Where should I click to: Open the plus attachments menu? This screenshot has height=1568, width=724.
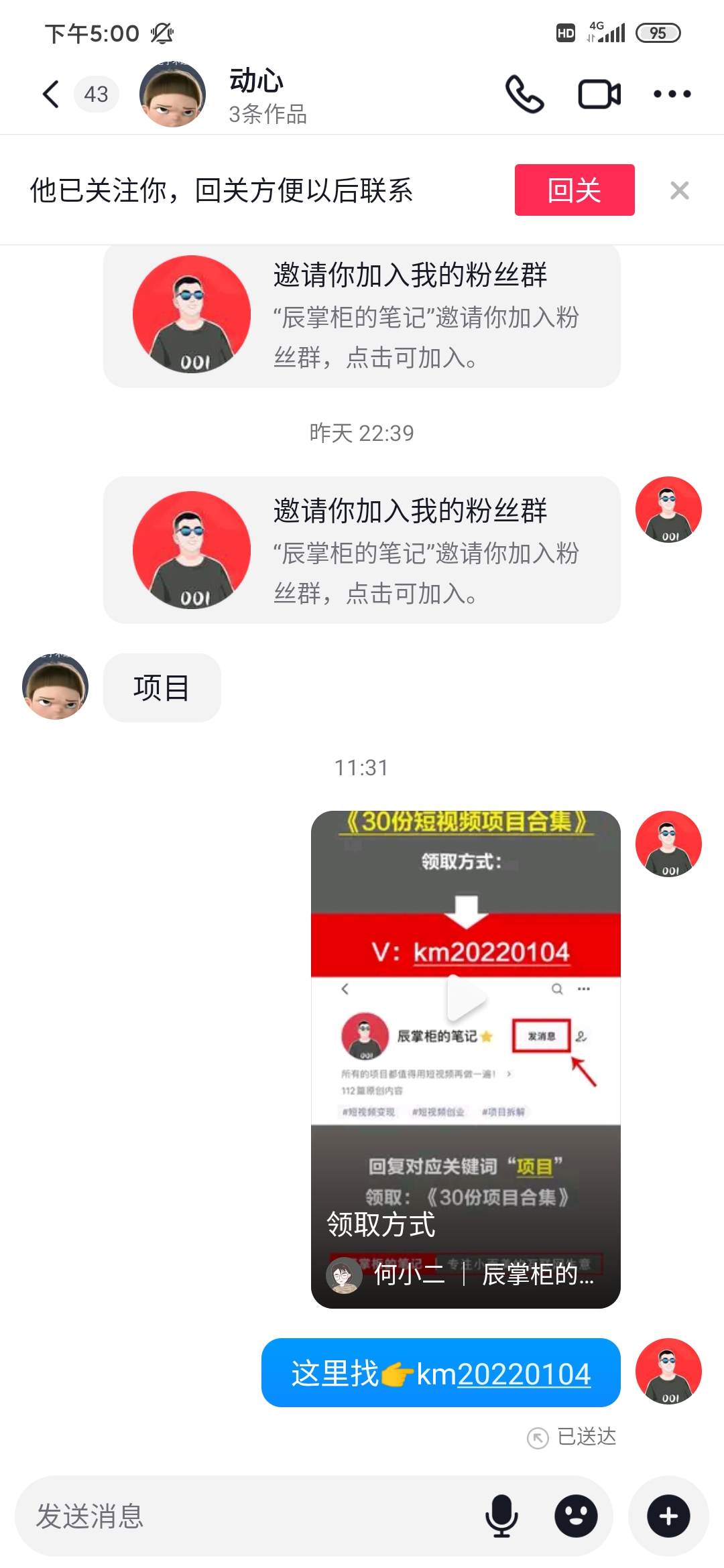(668, 1516)
